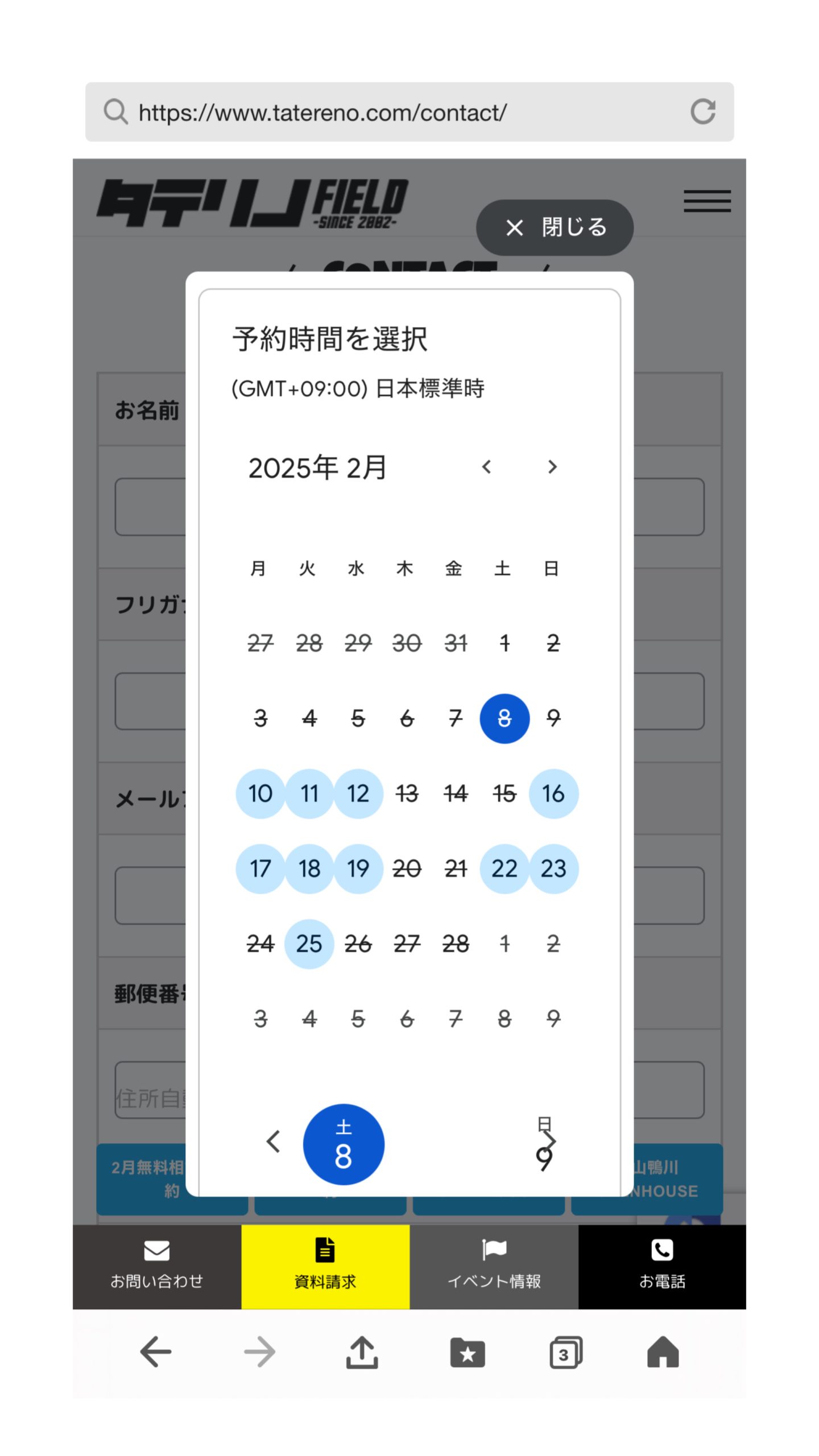Select February 11 on the calendar
The width and height of the screenshot is (819, 1456).
309,793
